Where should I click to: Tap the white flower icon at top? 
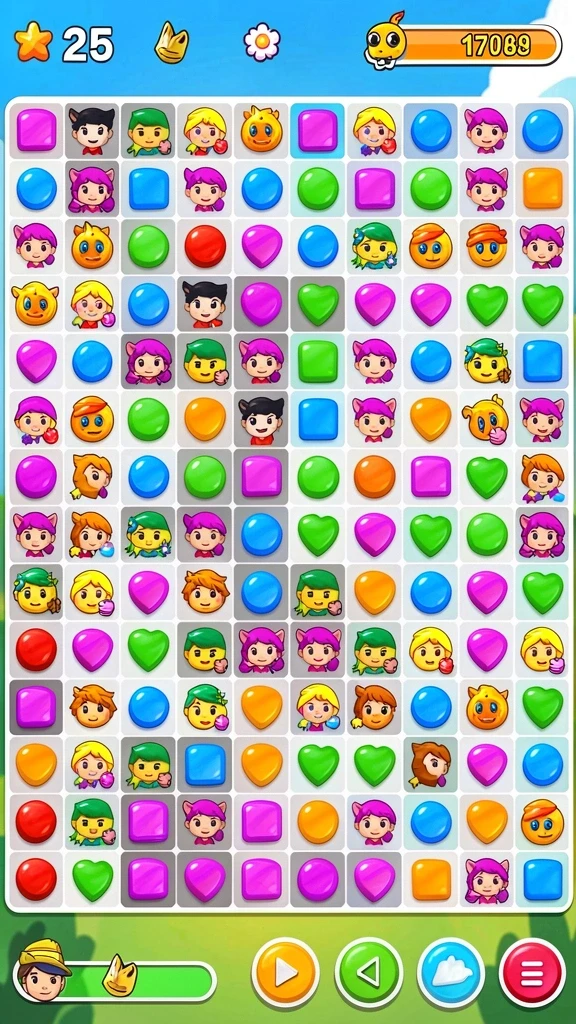[262, 42]
